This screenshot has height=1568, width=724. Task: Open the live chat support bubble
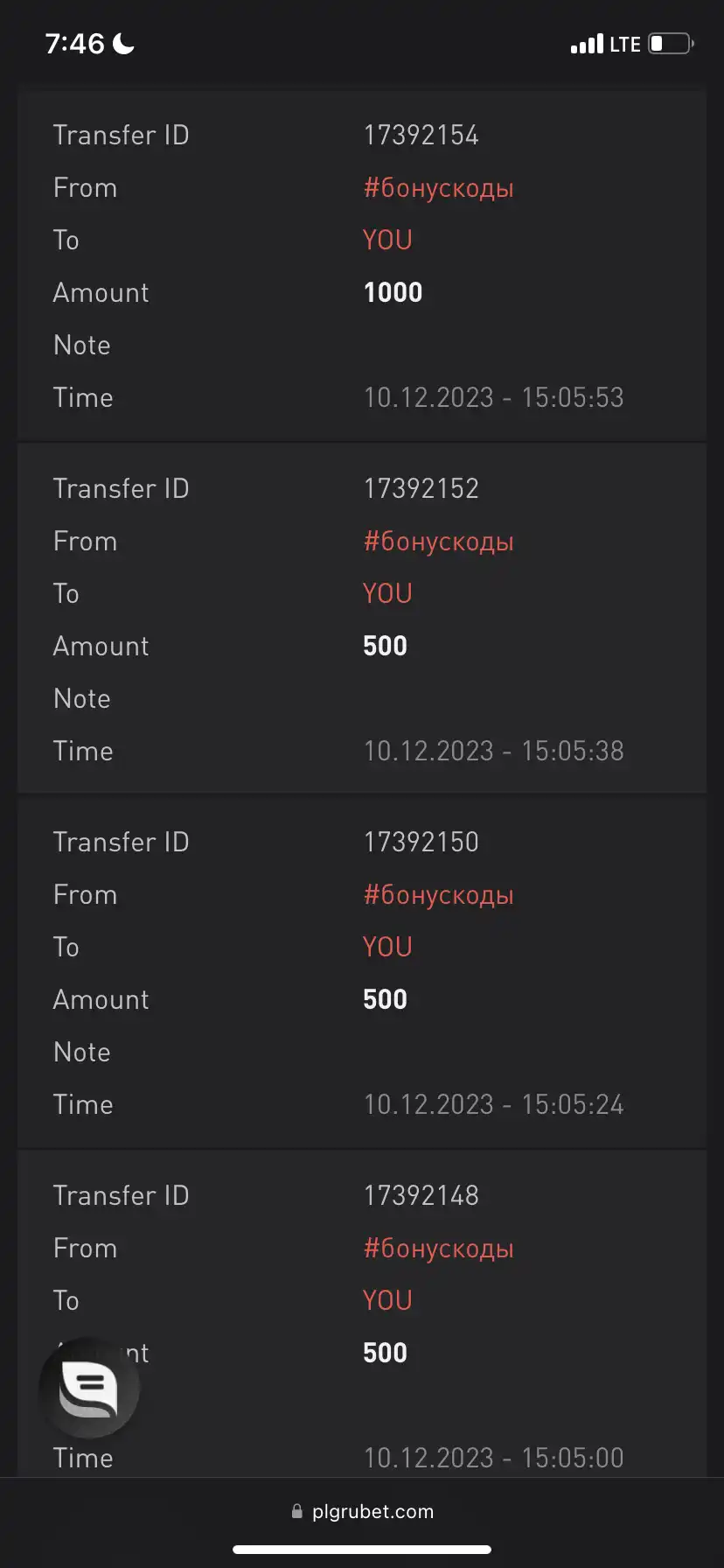coord(89,1387)
